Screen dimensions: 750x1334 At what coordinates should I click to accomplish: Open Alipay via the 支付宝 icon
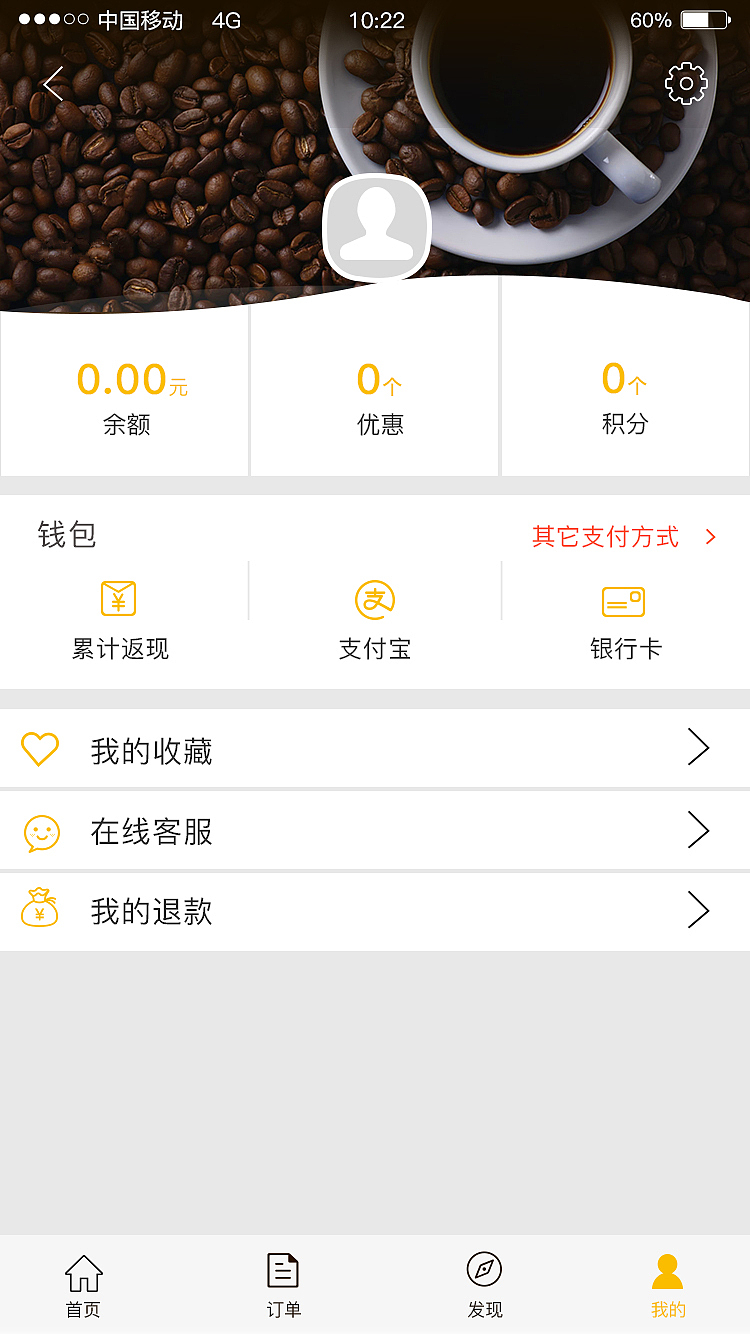tap(375, 601)
